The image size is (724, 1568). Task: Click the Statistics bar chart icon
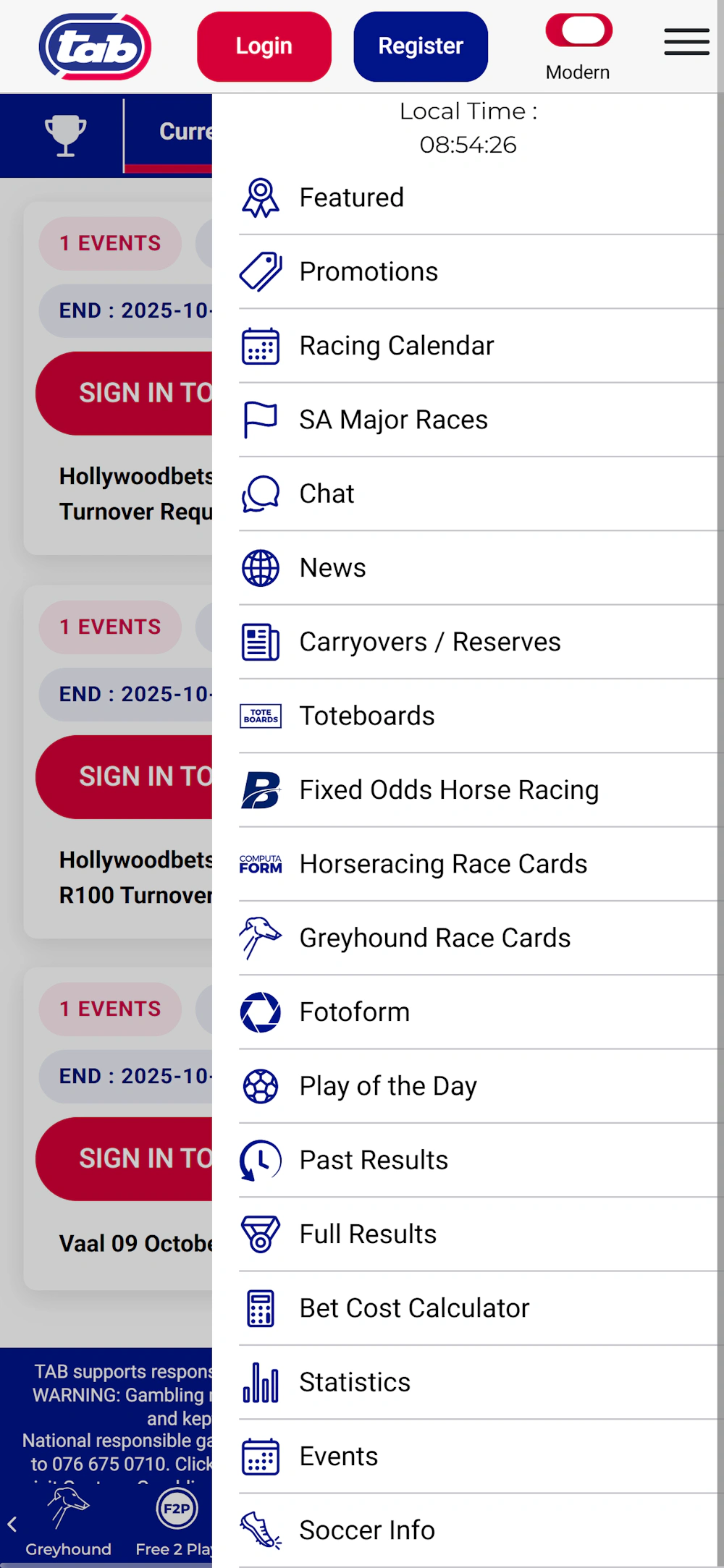coord(261,1381)
